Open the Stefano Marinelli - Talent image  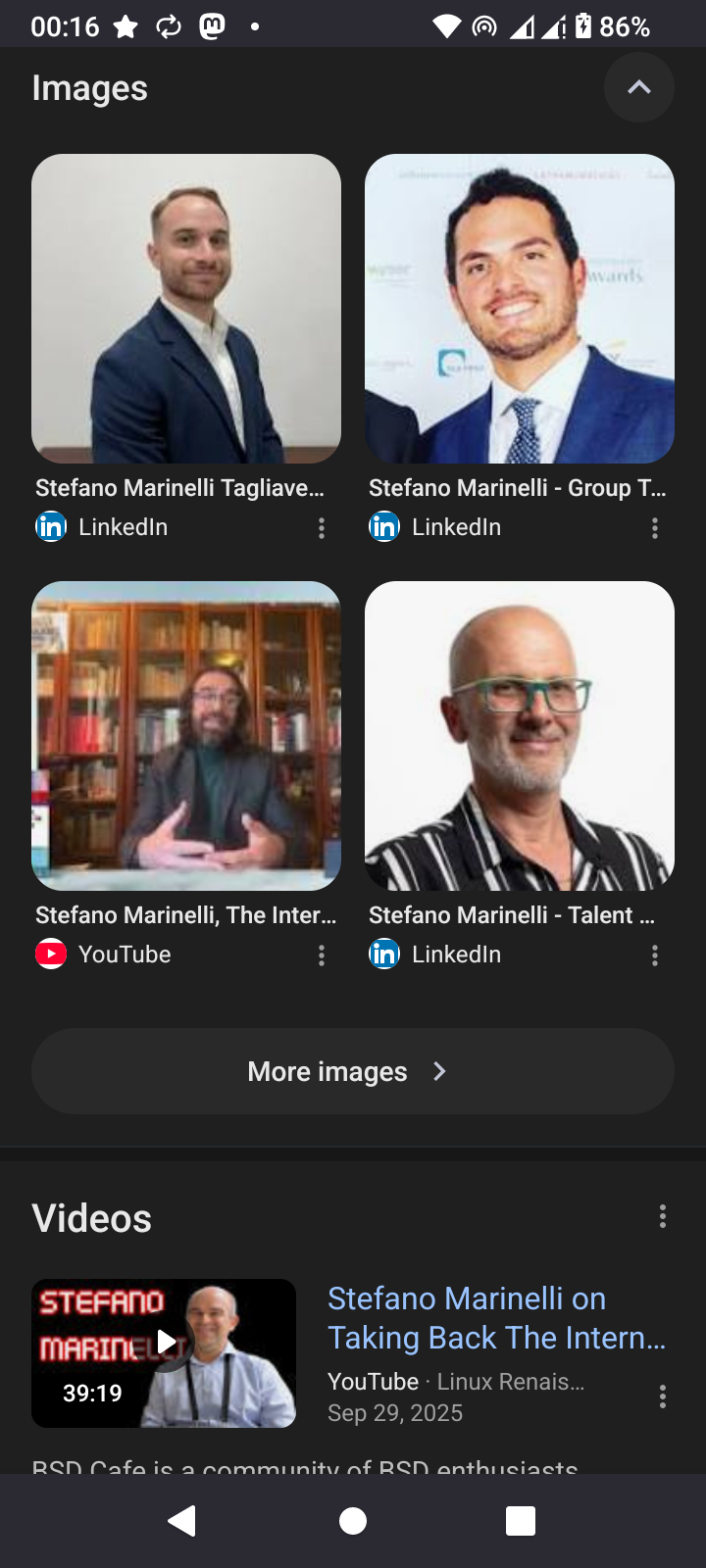point(520,735)
